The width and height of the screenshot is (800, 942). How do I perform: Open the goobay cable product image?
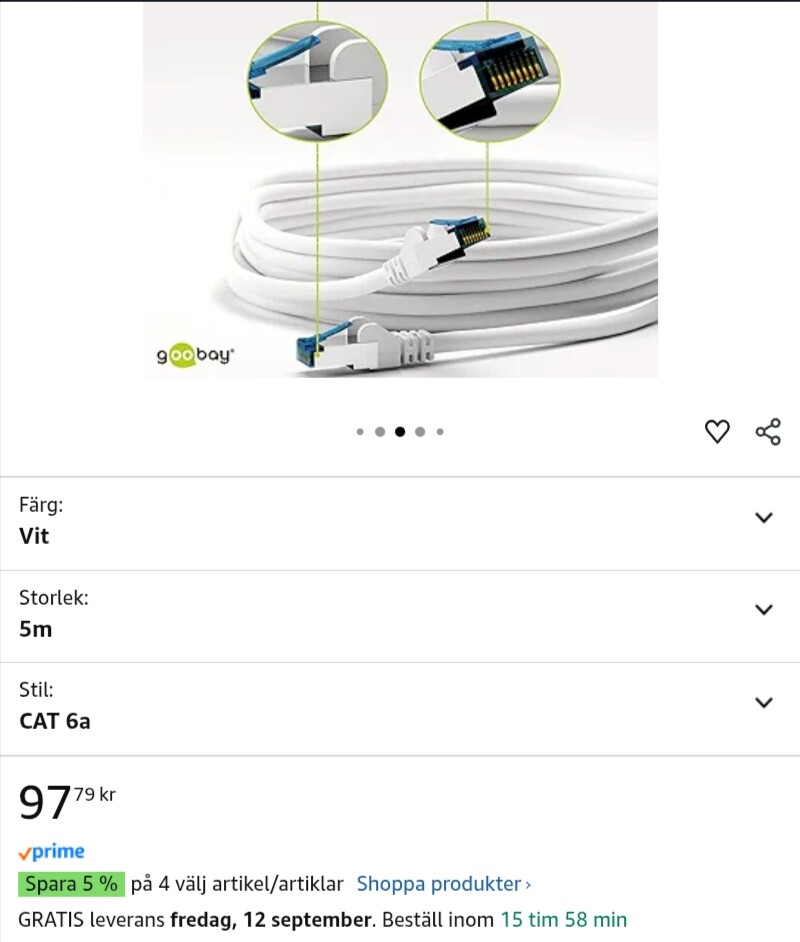(x=400, y=190)
